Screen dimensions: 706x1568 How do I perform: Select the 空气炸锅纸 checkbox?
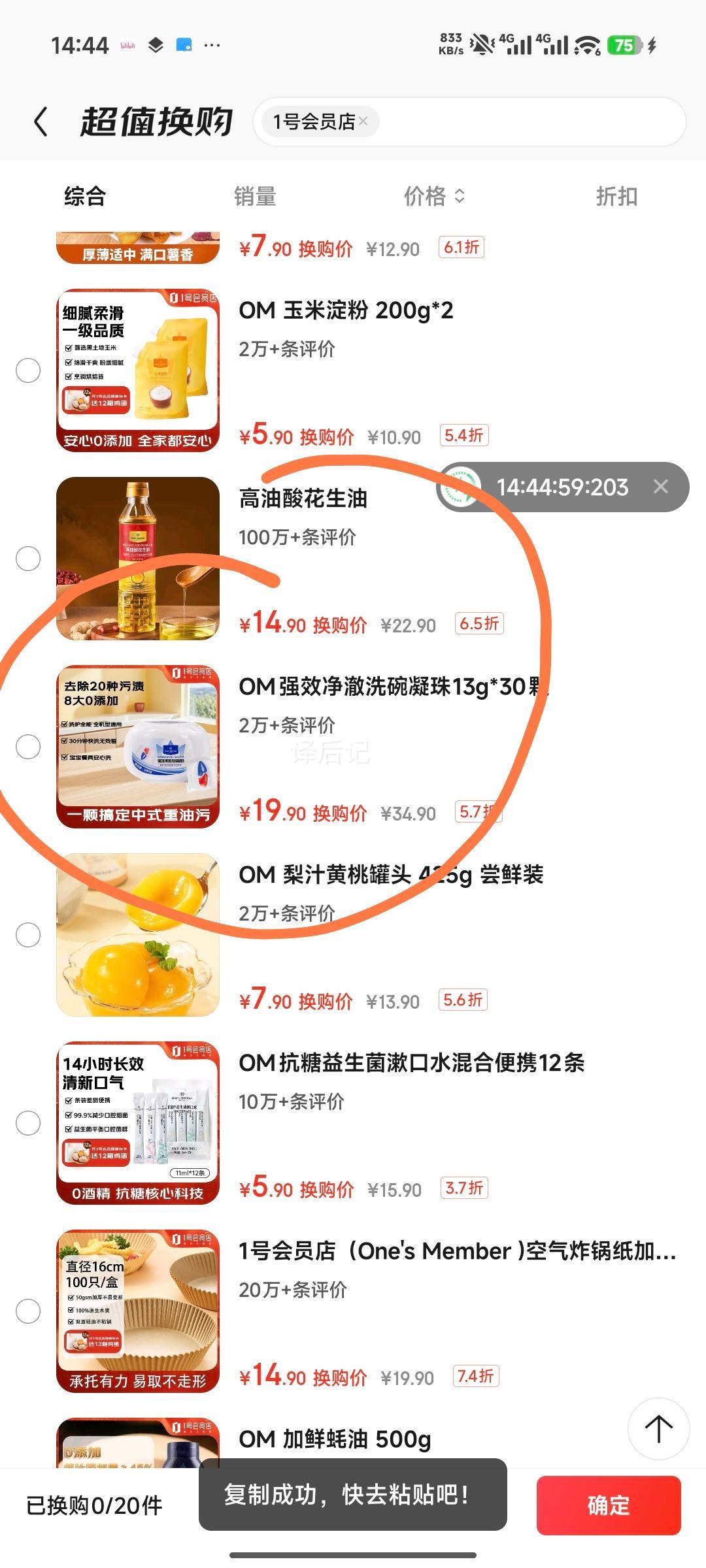click(x=28, y=1311)
